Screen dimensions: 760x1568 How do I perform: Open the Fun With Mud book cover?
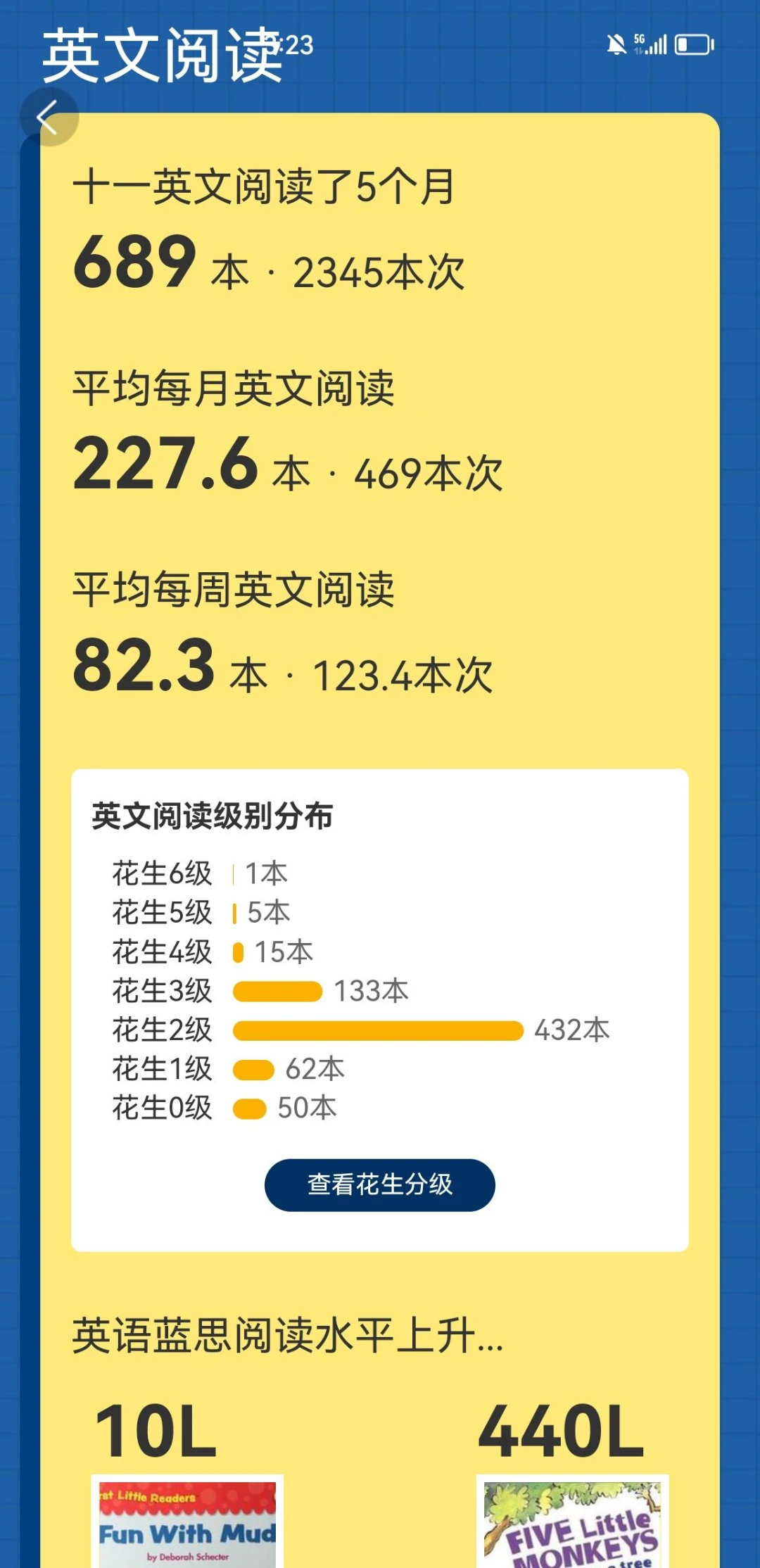coord(187,1521)
